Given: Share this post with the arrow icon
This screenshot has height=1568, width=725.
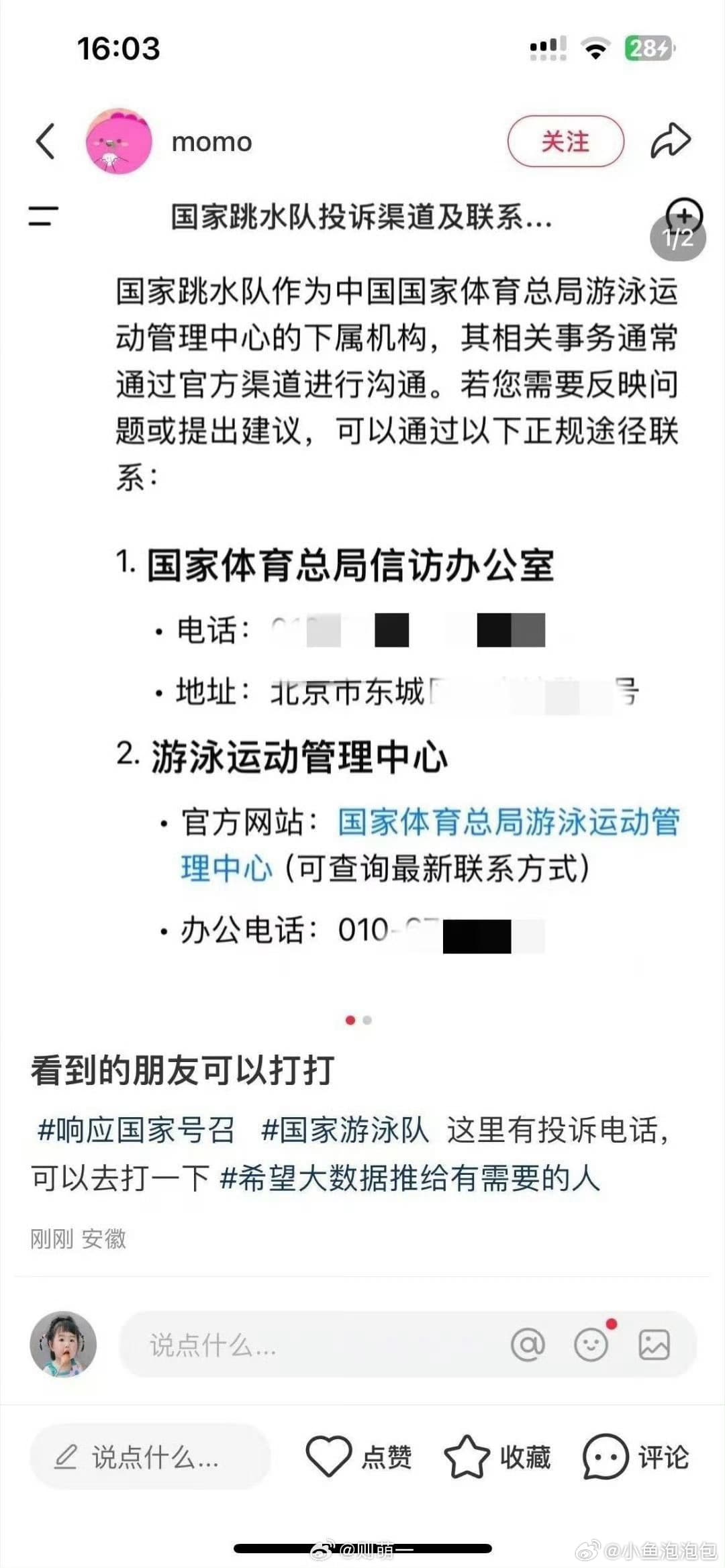Looking at the screenshot, I should point(670,141).
